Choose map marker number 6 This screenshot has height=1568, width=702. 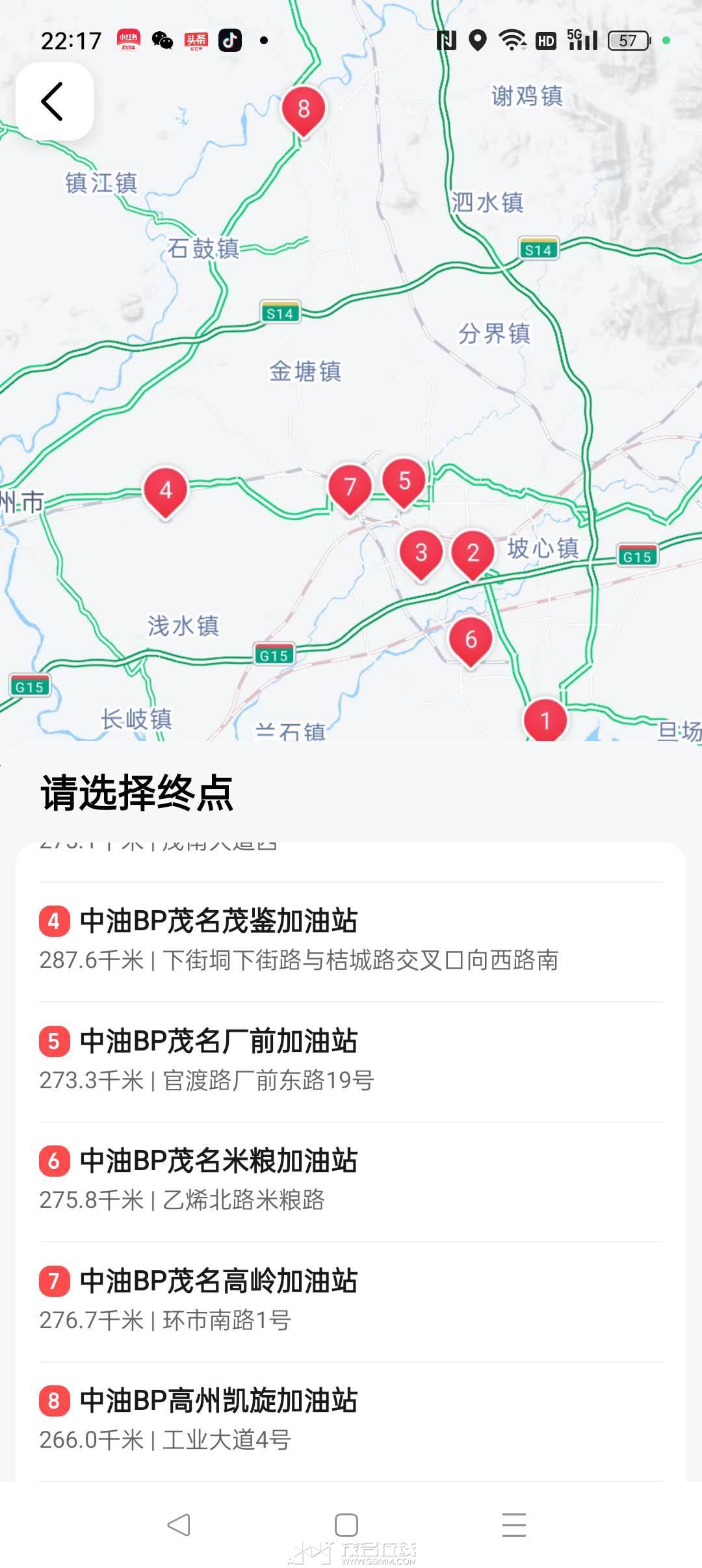(471, 640)
